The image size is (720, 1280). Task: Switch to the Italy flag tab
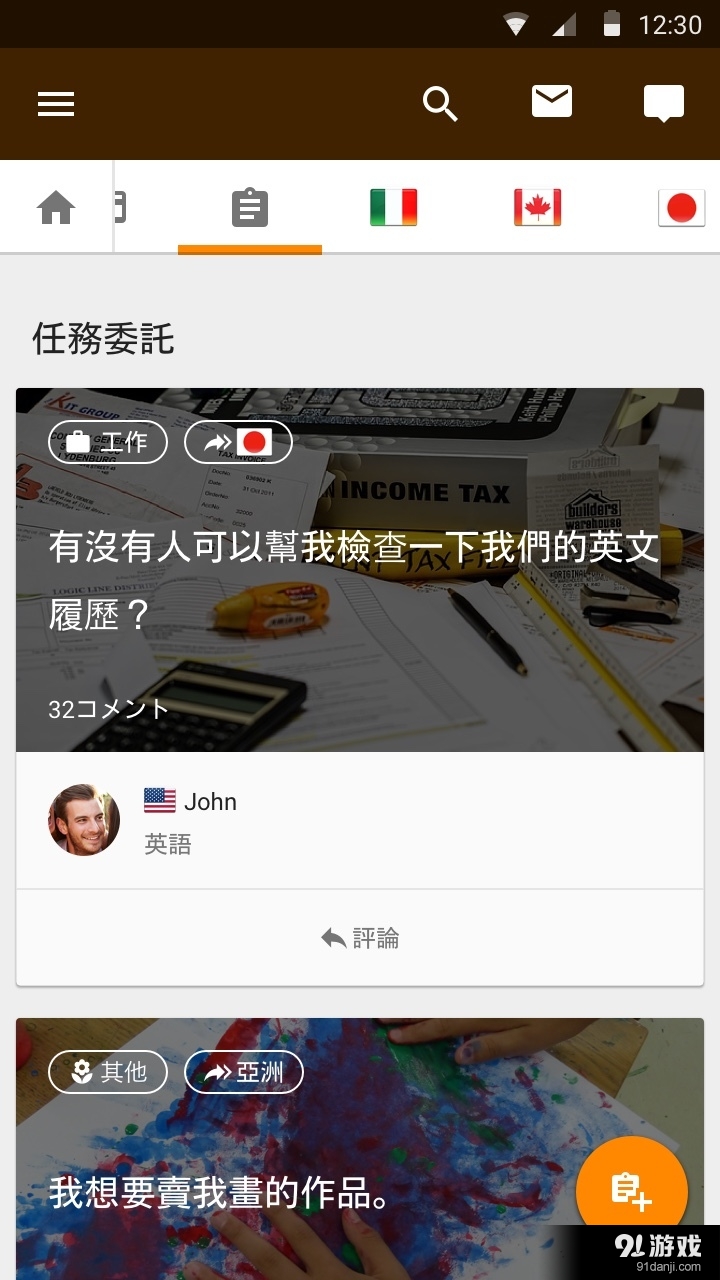[394, 206]
